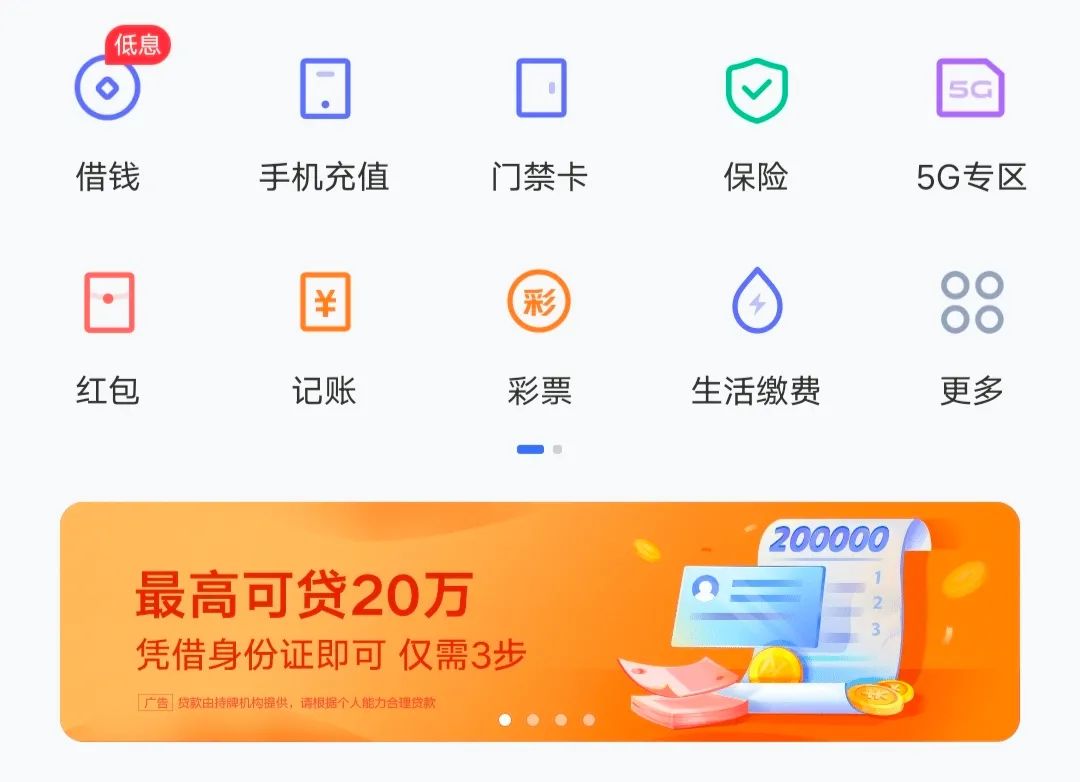Open the 最高可贷20万 loan banner
The height and width of the screenshot is (782, 1080).
point(540,620)
